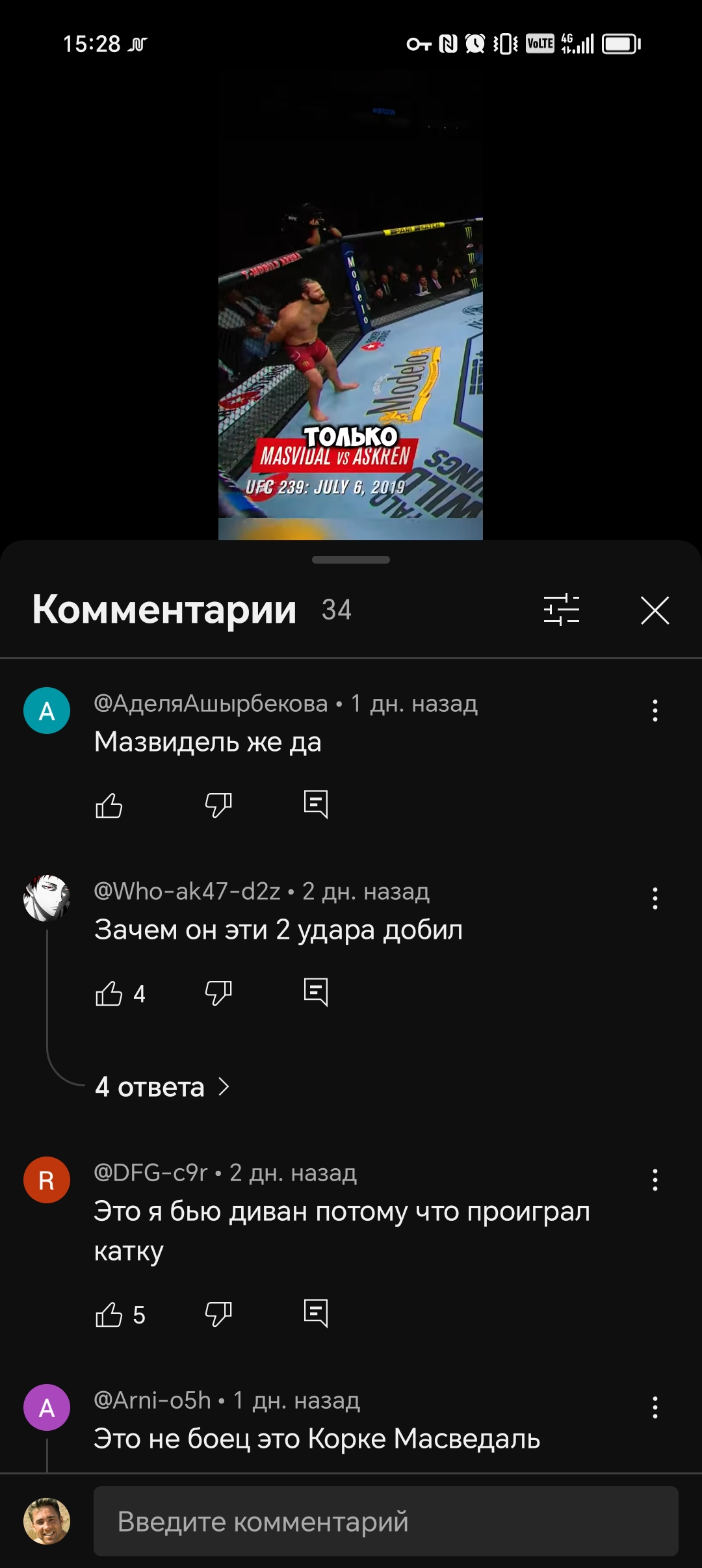
Task: Reply to @DFG-c9r's comment
Action: [x=316, y=1314]
